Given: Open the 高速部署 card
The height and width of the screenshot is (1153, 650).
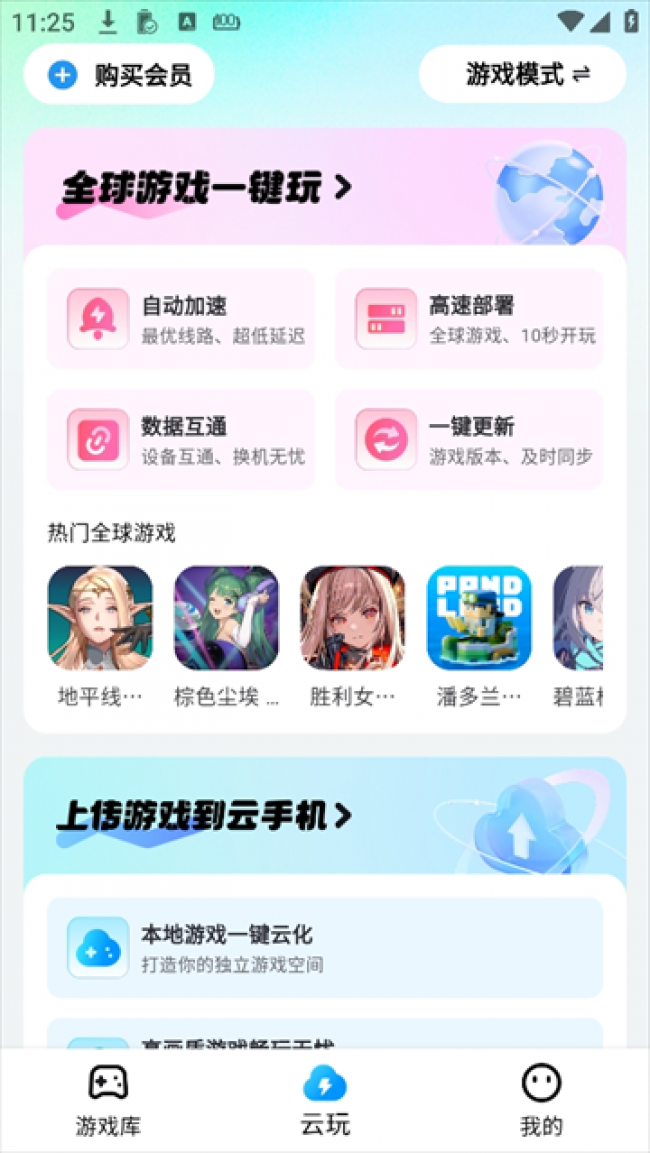Looking at the screenshot, I should click(469, 319).
